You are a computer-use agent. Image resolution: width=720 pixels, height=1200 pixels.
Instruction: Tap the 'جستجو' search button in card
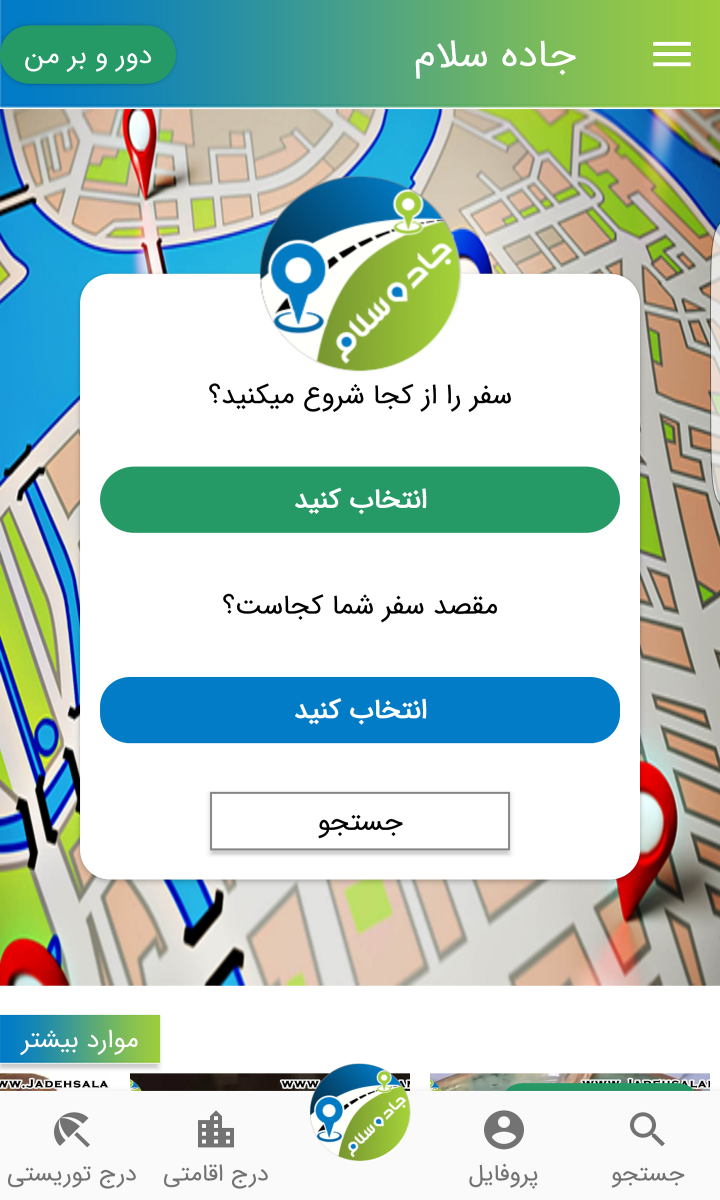(360, 822)
